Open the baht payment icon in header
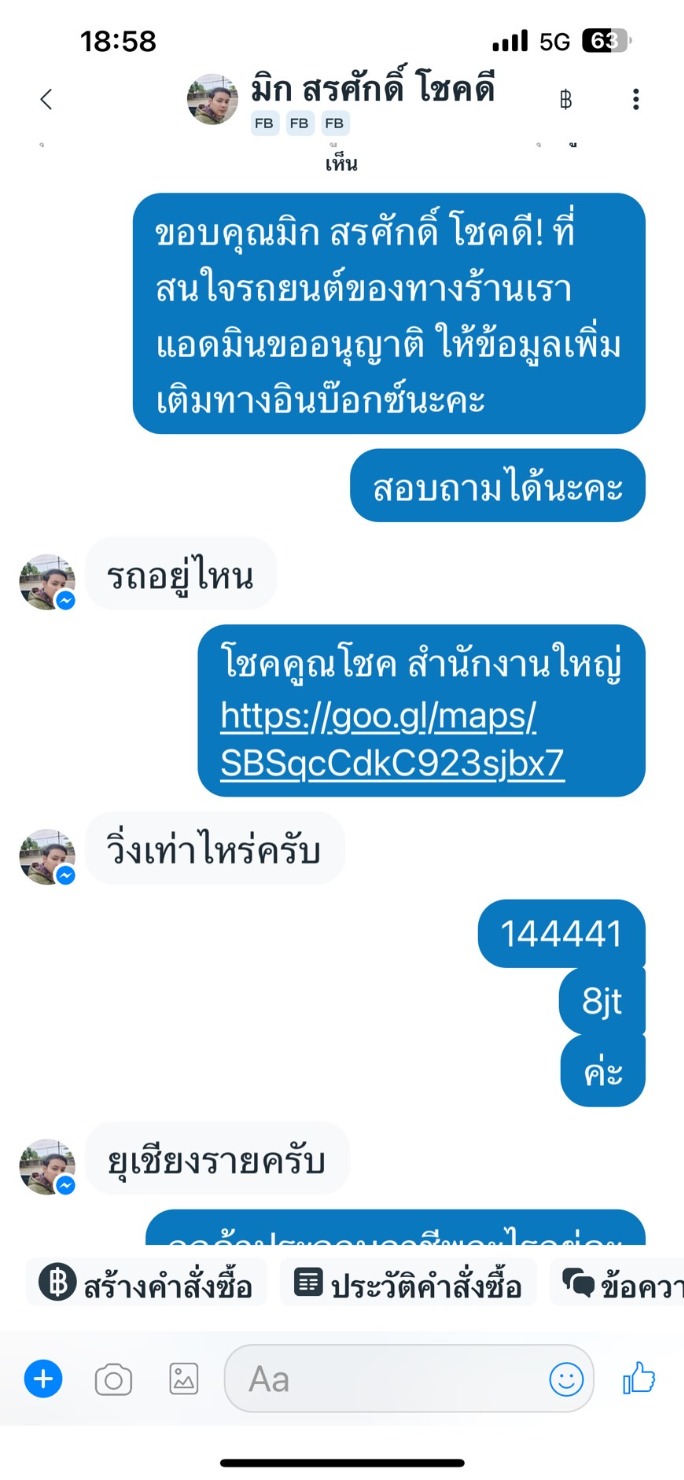This screenshot has height=1480, width=684. (x=566, y=99)
